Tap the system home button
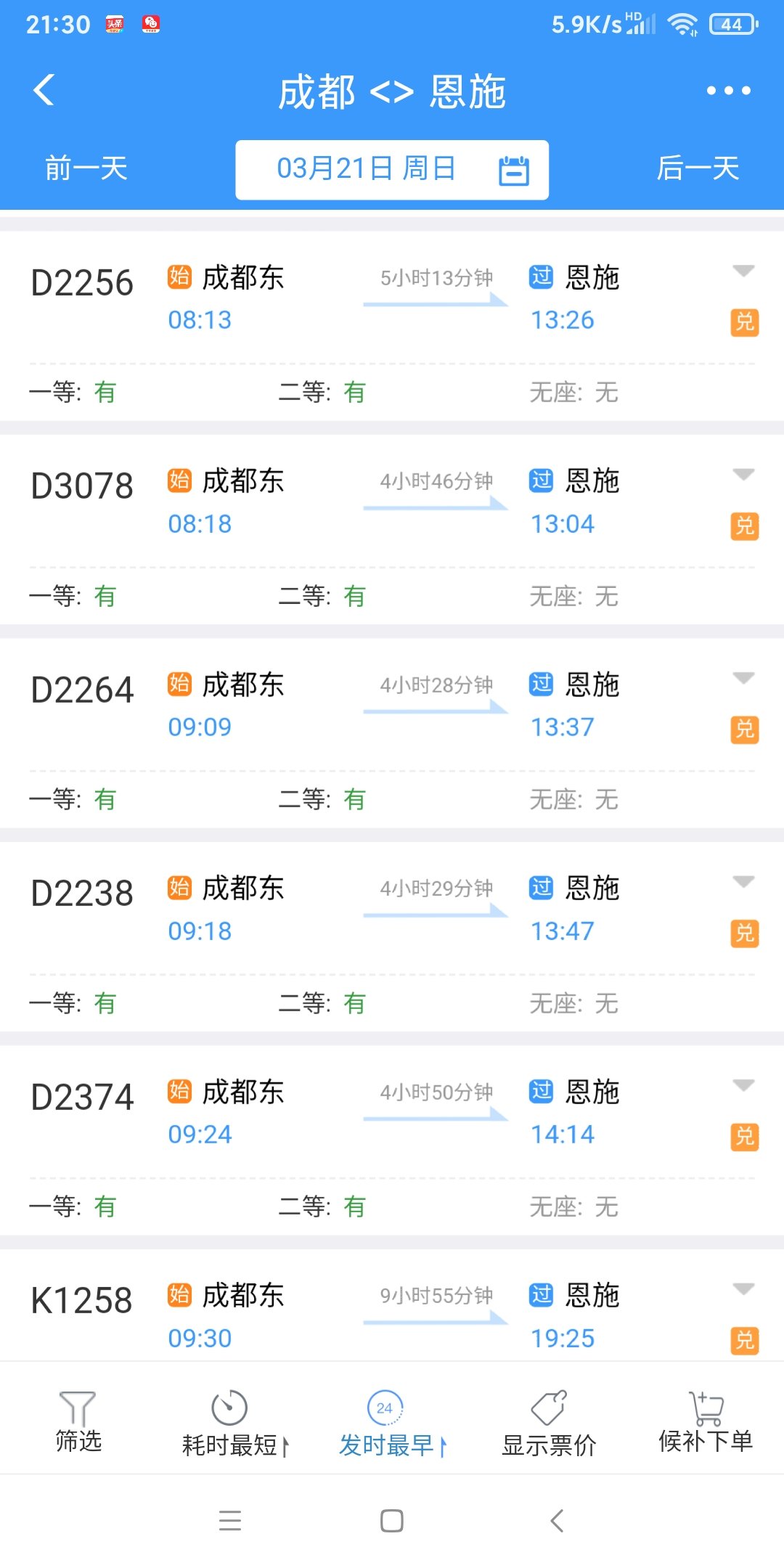 click(392, 1521)
